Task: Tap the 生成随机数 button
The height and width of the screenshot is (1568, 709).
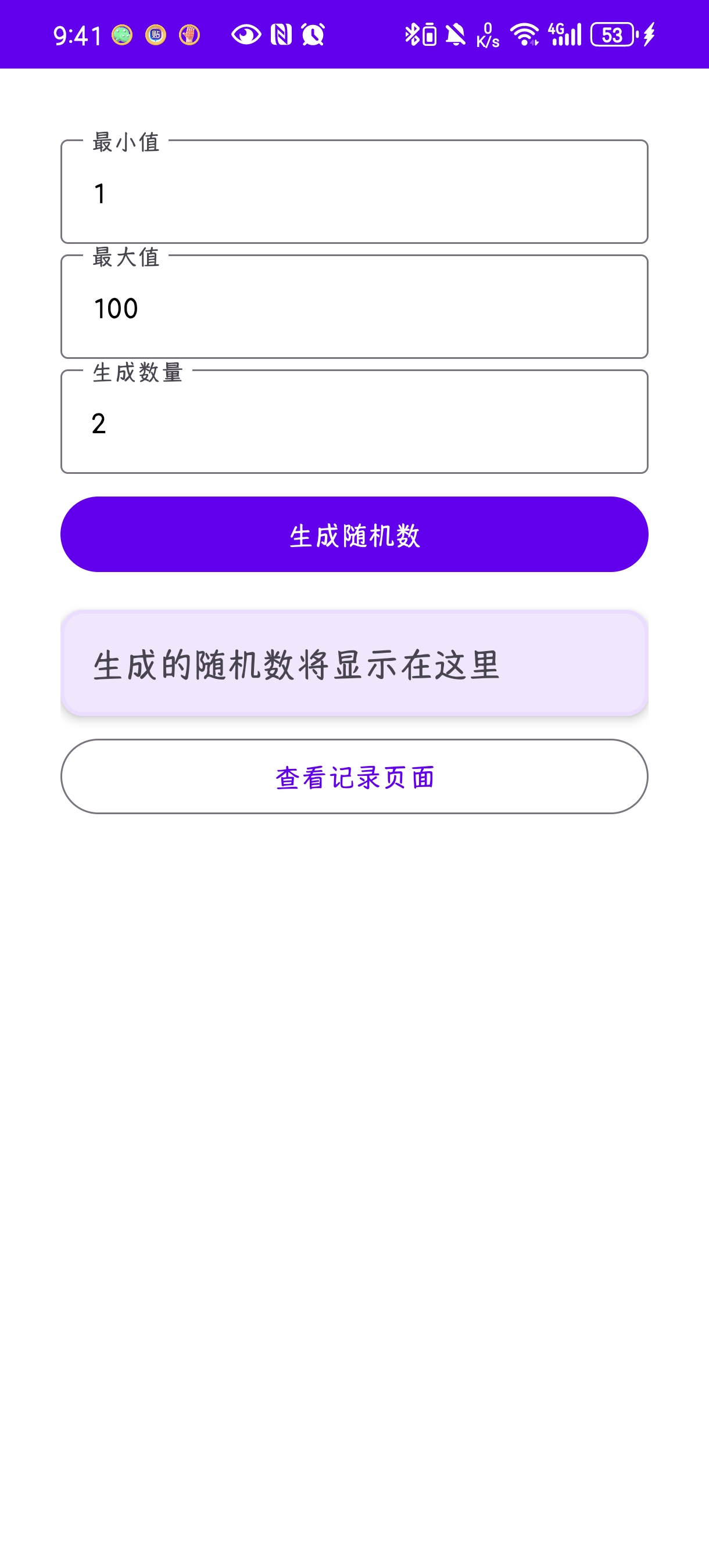Action: (x=354, y=534)
